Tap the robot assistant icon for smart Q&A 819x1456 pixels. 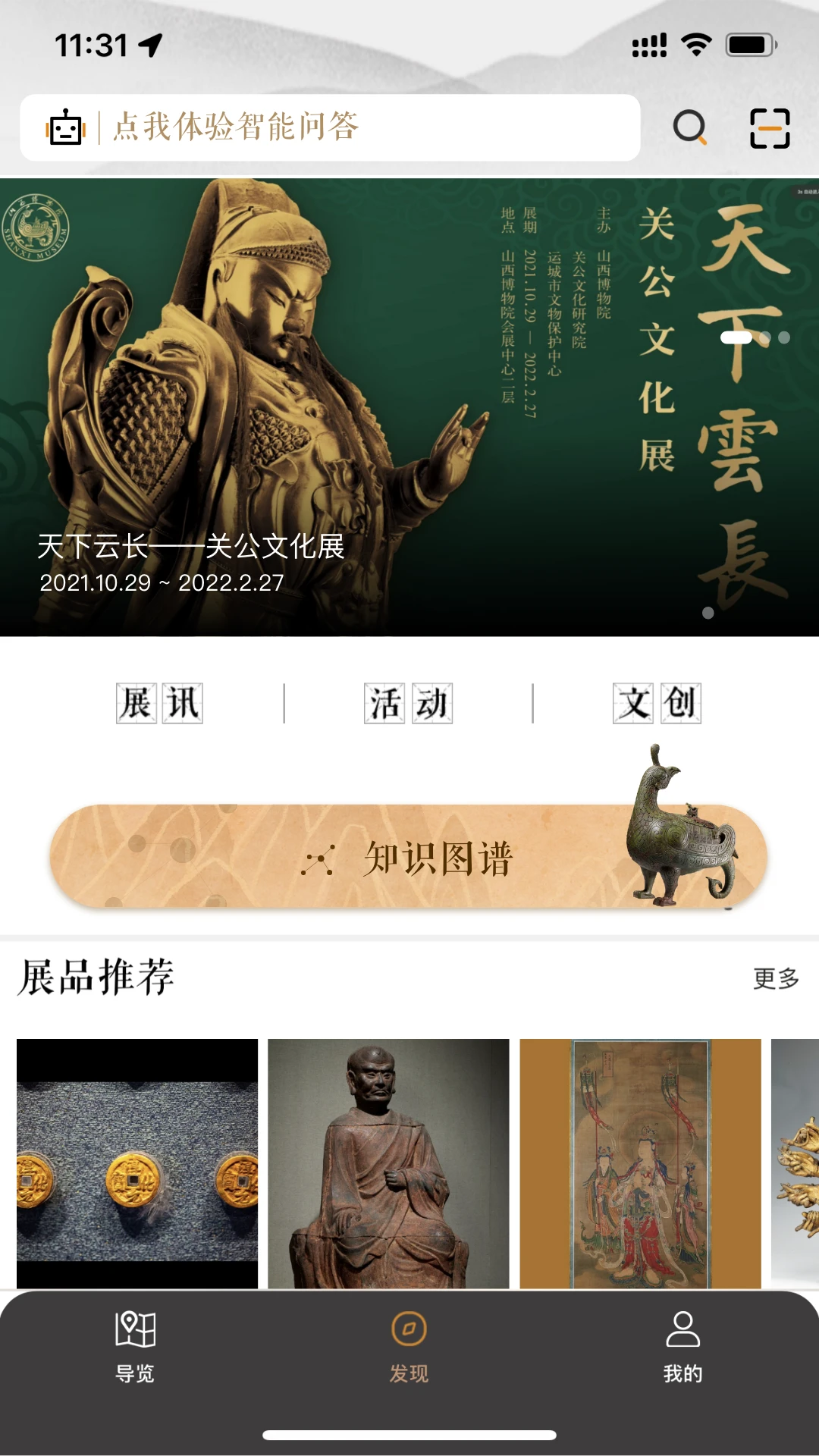click(x=67, y=128)
